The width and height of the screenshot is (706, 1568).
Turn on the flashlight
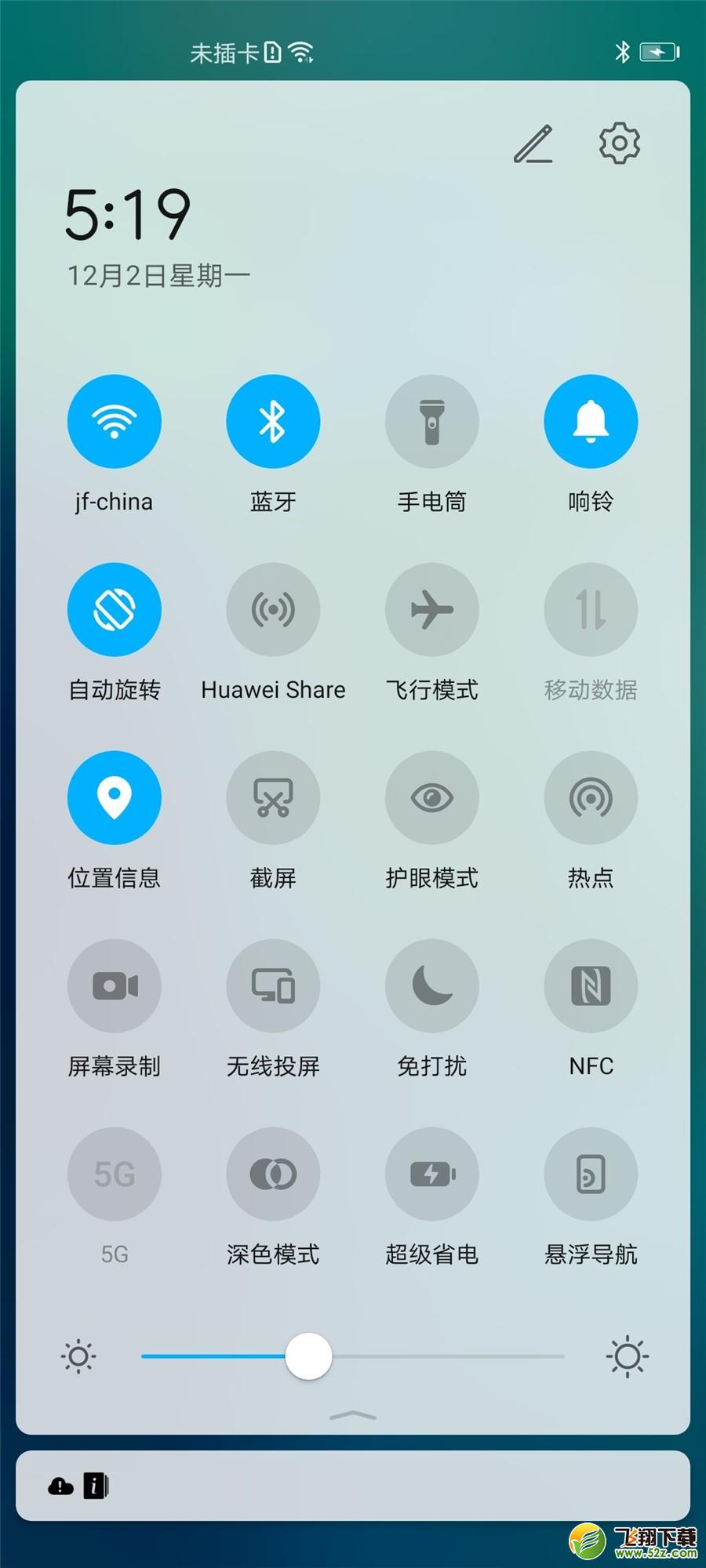coord(432,421)
